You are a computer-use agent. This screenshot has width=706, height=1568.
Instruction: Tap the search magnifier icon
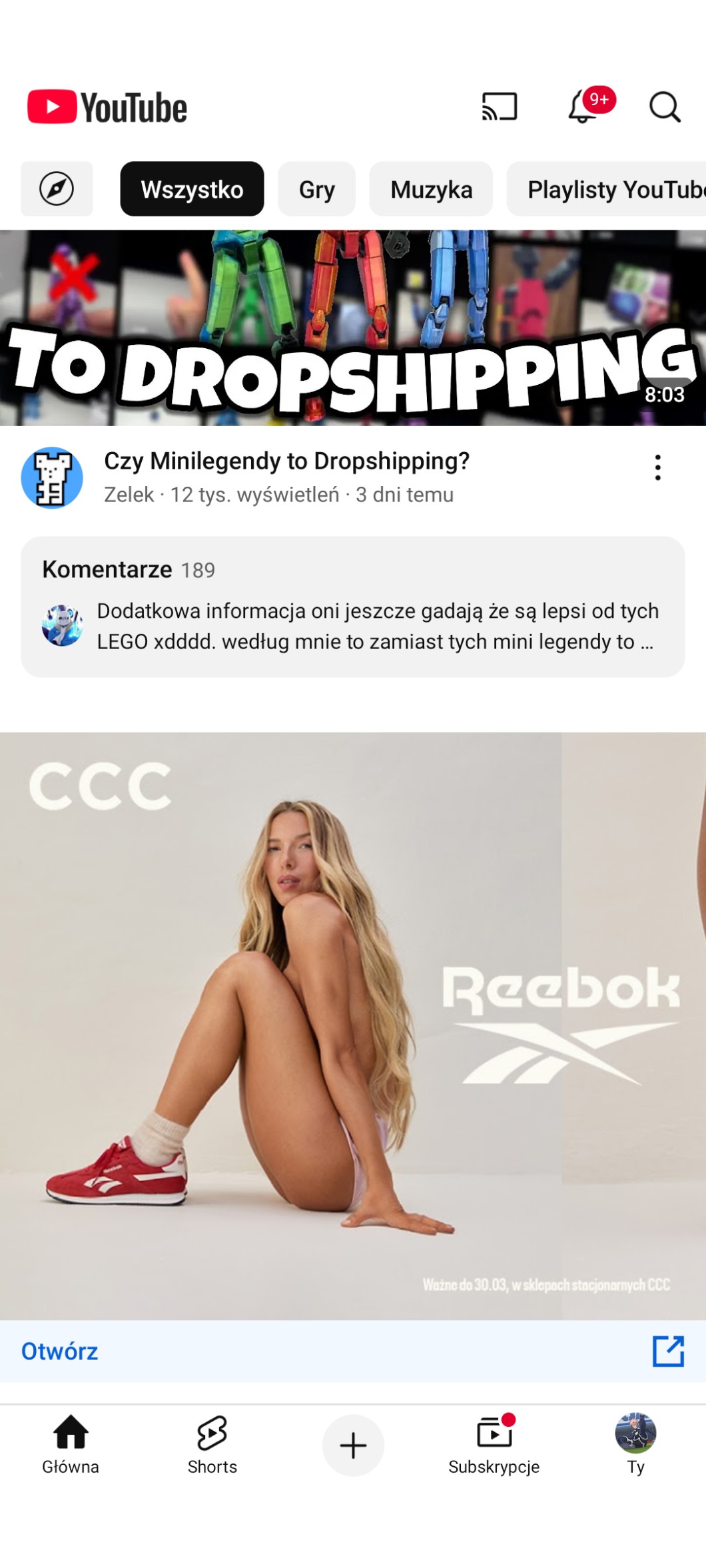(x=664, y=107)
